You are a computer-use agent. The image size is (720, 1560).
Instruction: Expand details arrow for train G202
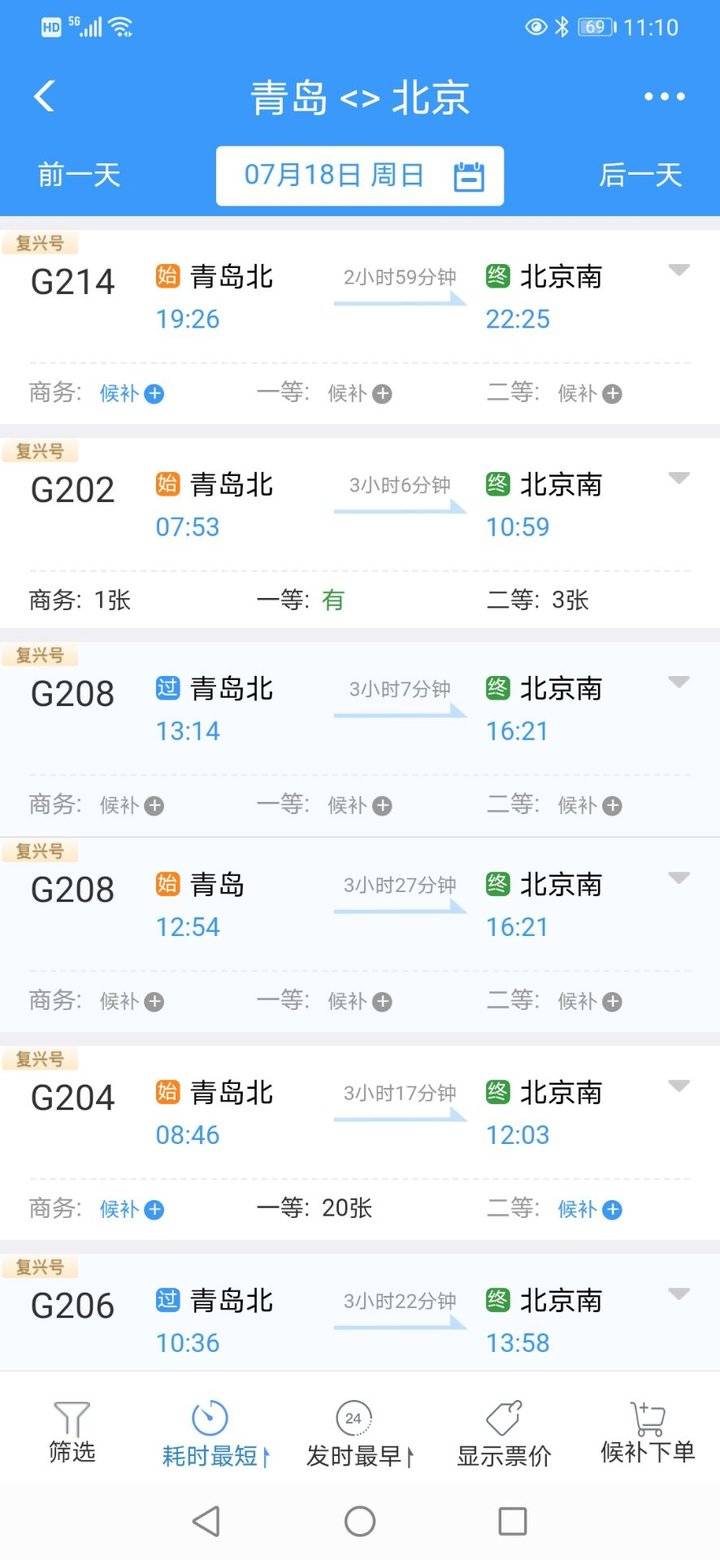679,478
